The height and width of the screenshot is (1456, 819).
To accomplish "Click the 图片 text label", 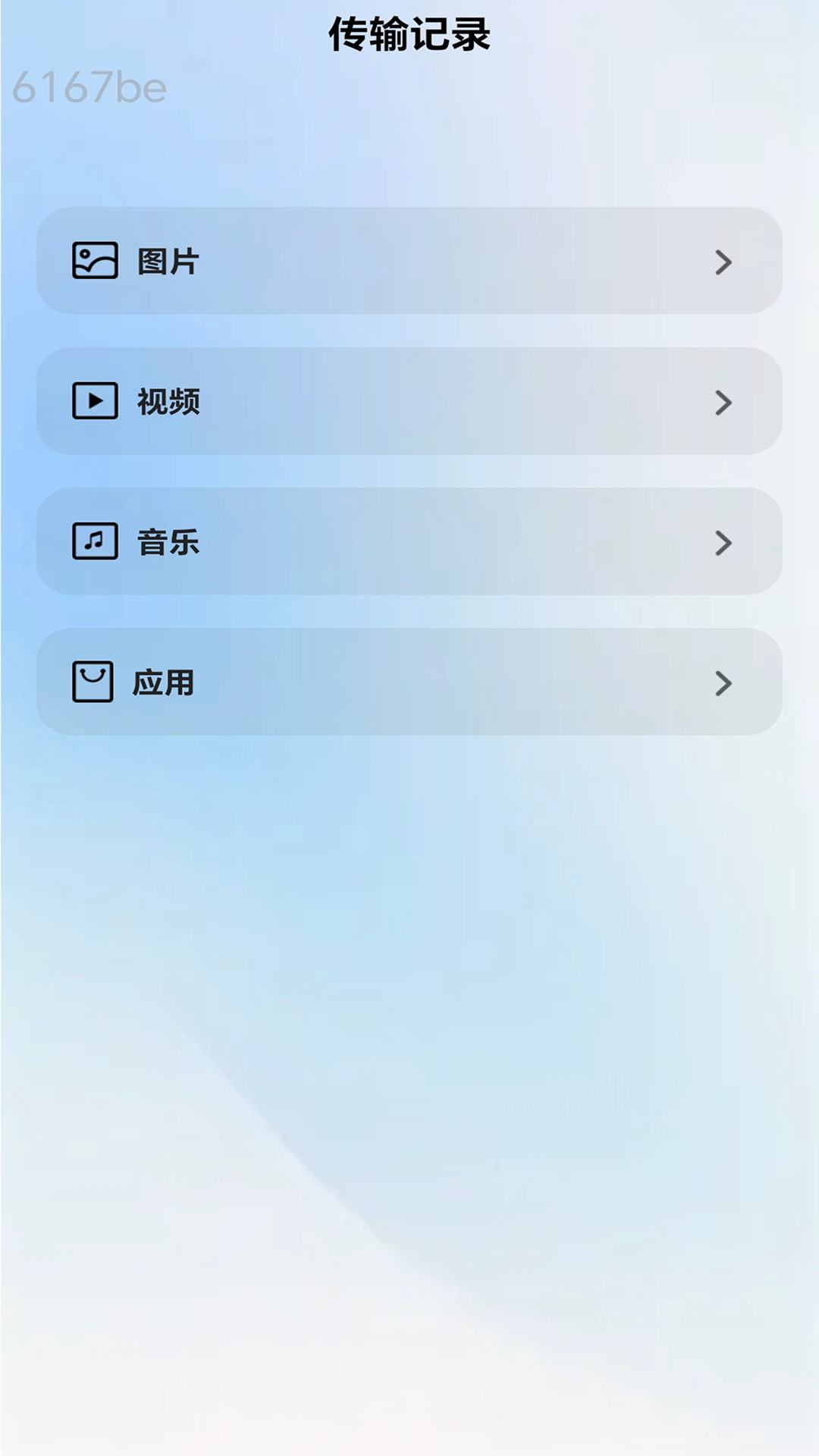I will pos(166,262).
